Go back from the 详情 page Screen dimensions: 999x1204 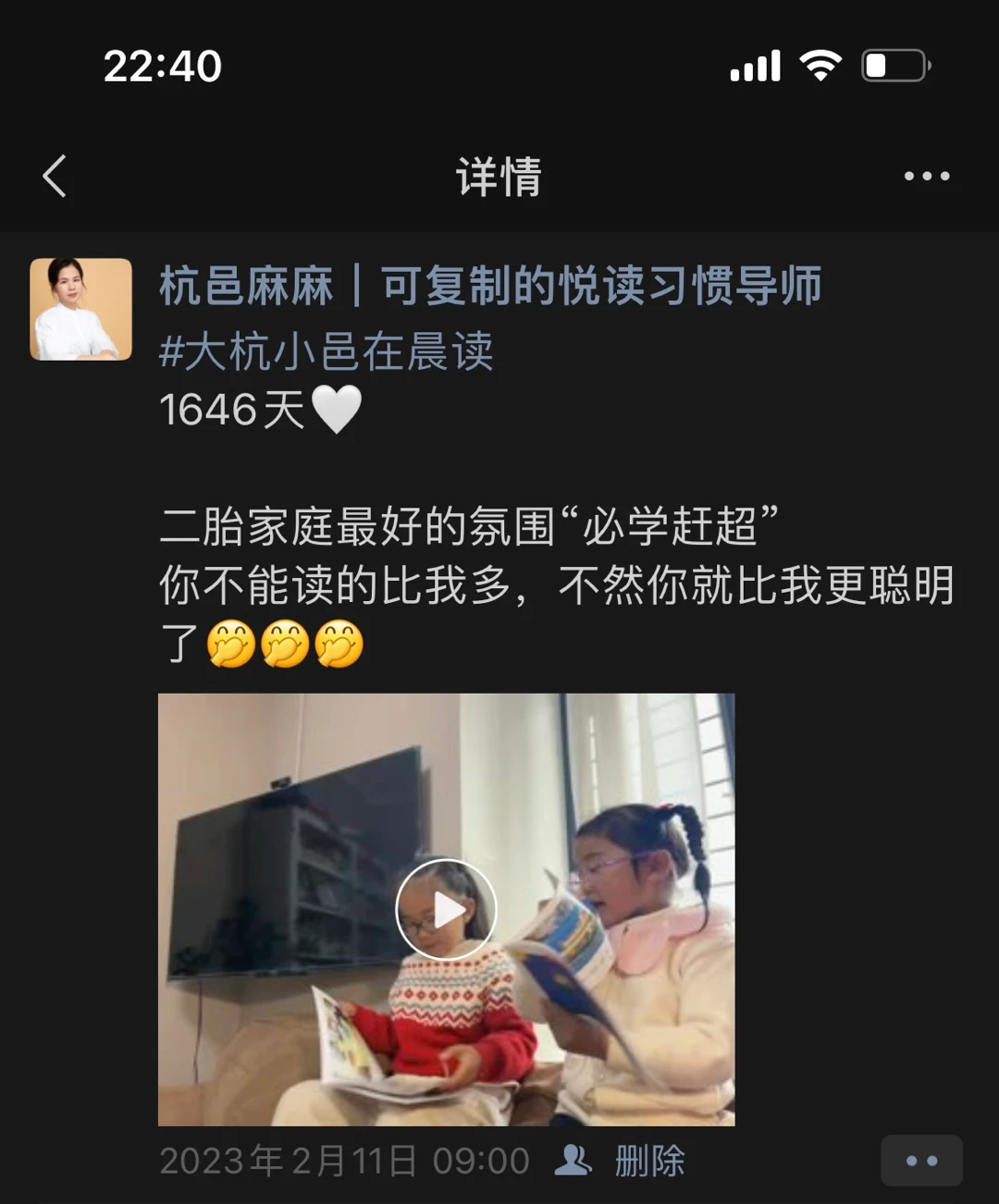[55, 176]
